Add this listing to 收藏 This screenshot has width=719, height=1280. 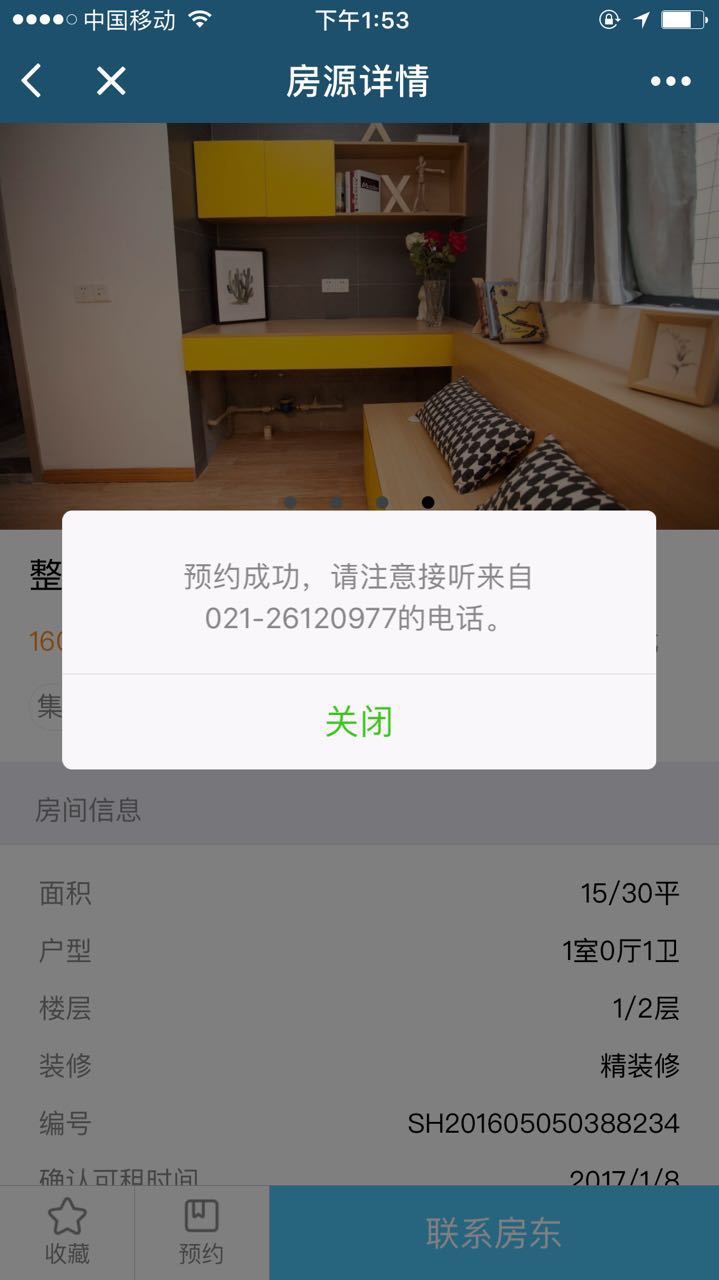pyautogui.click(x=67, y=1232)
